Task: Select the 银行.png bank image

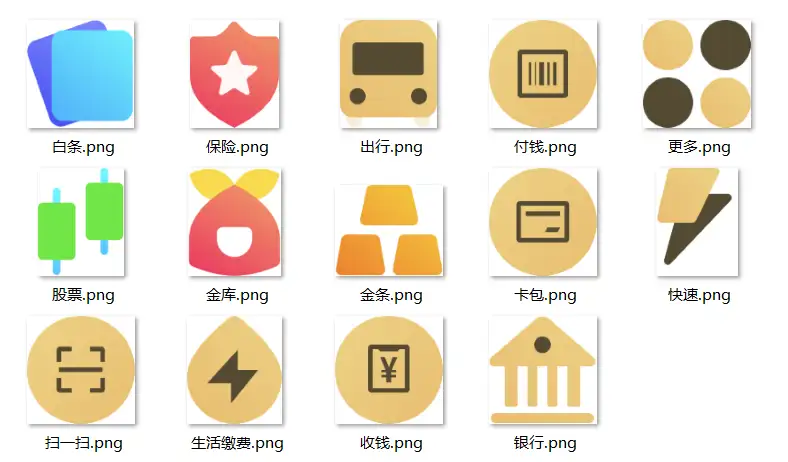Action: 543,370
